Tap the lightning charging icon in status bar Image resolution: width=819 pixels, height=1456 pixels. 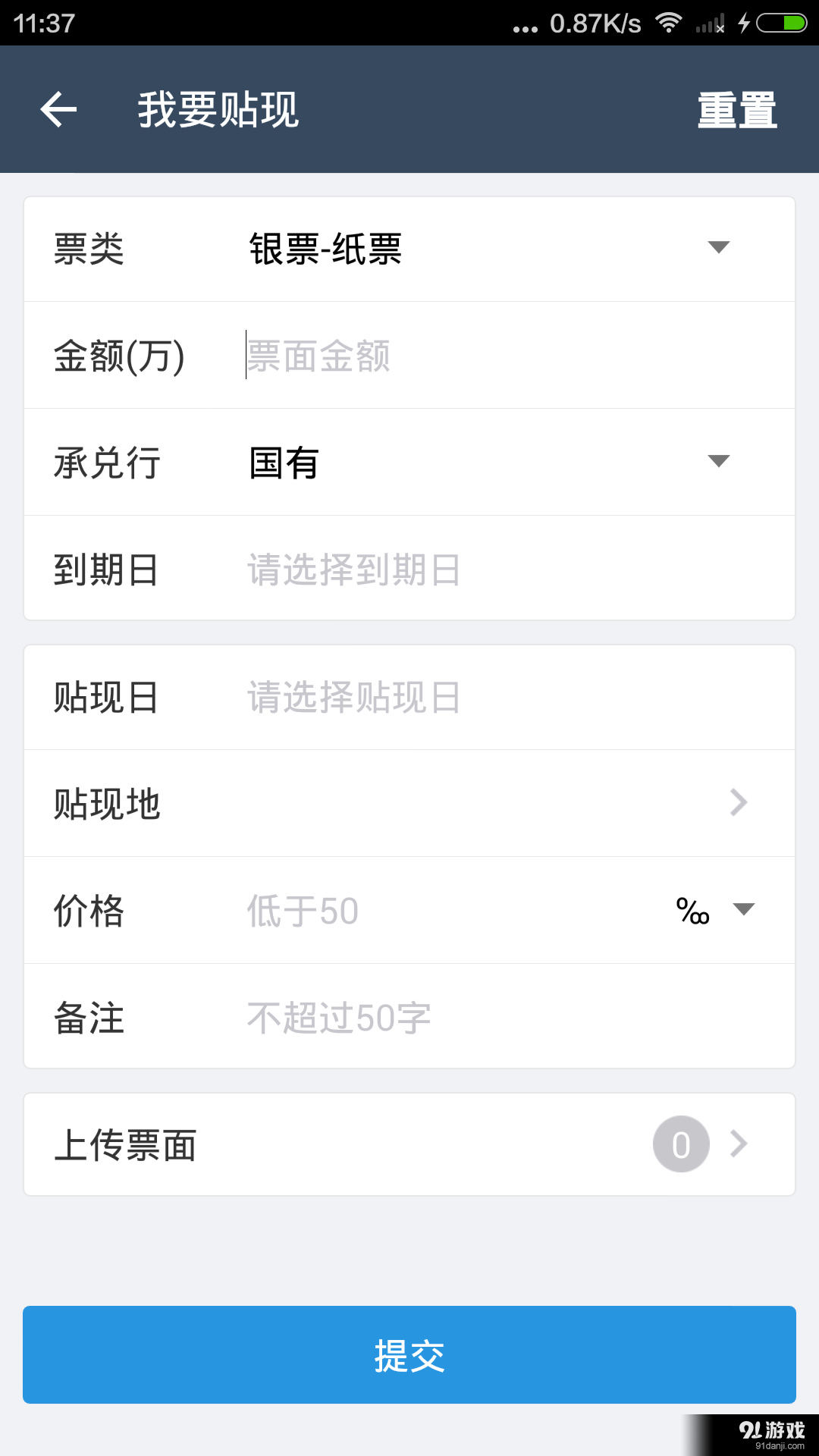point(743,23)
